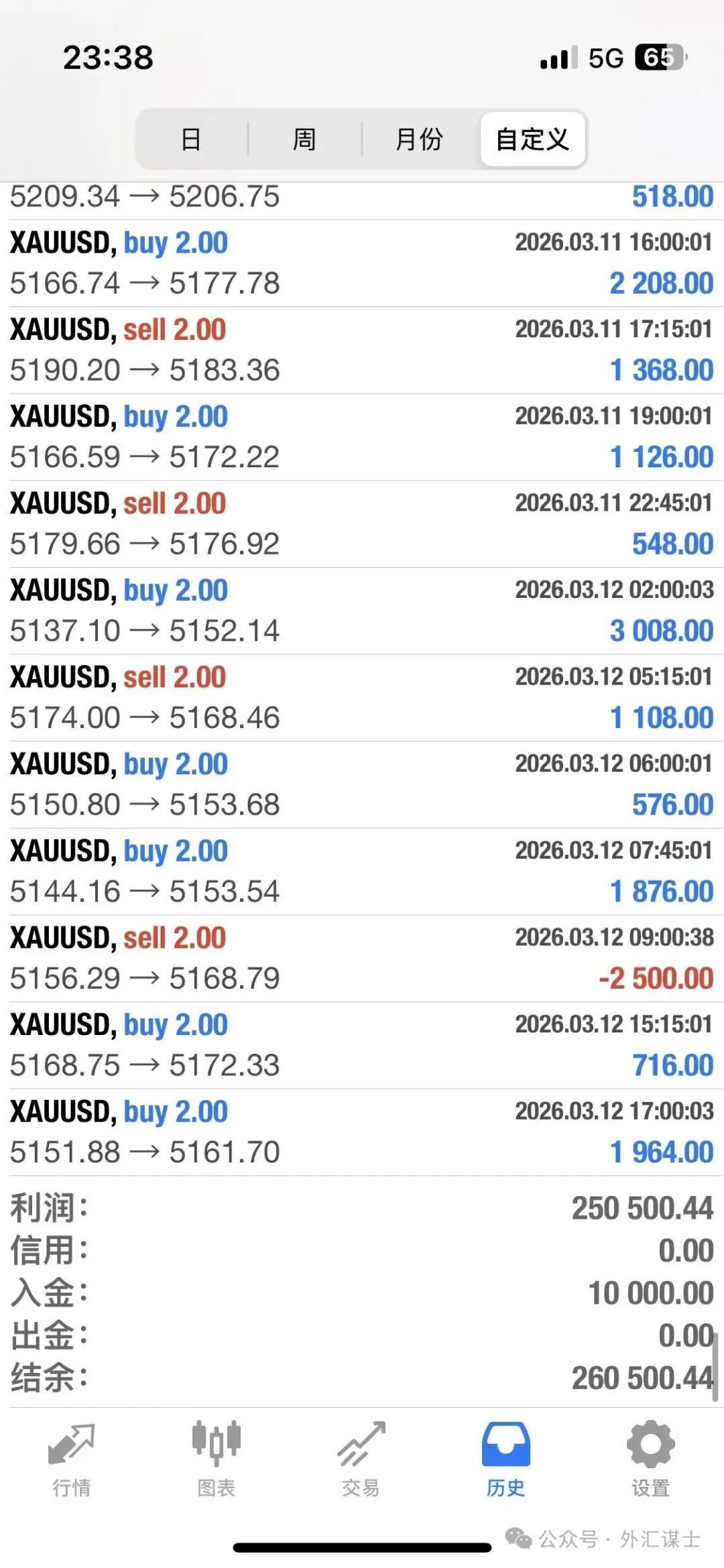Screen dimensions: 724x1568
Task: Open the XAUUSD buy trade with profit 716.00
Action: [x=362, y=1045]
